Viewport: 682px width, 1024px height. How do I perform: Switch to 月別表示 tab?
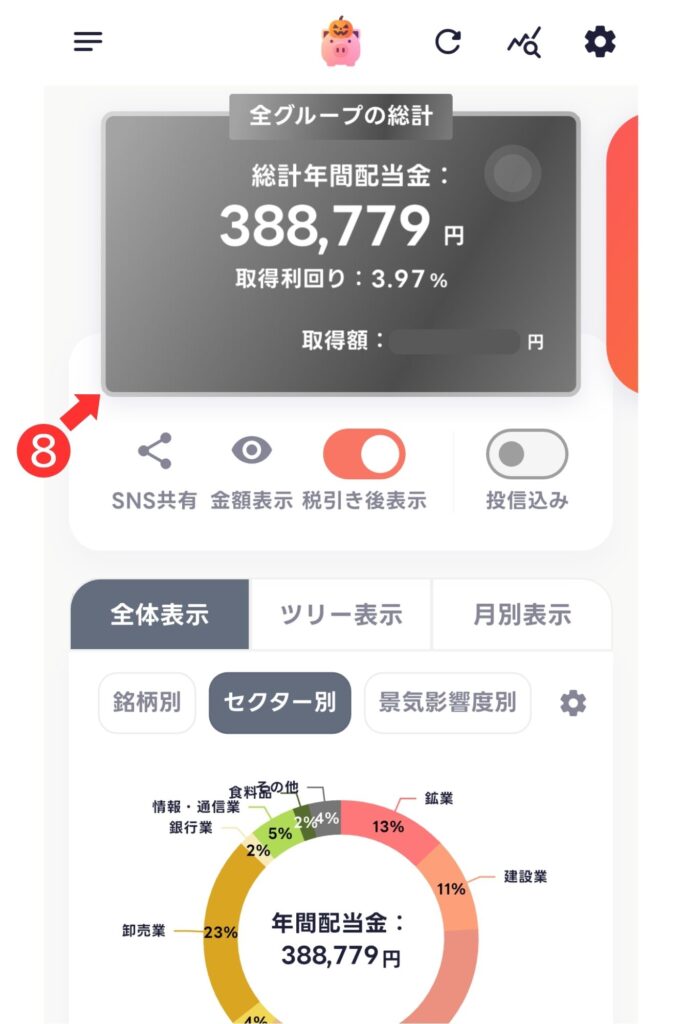pos(521,614)
